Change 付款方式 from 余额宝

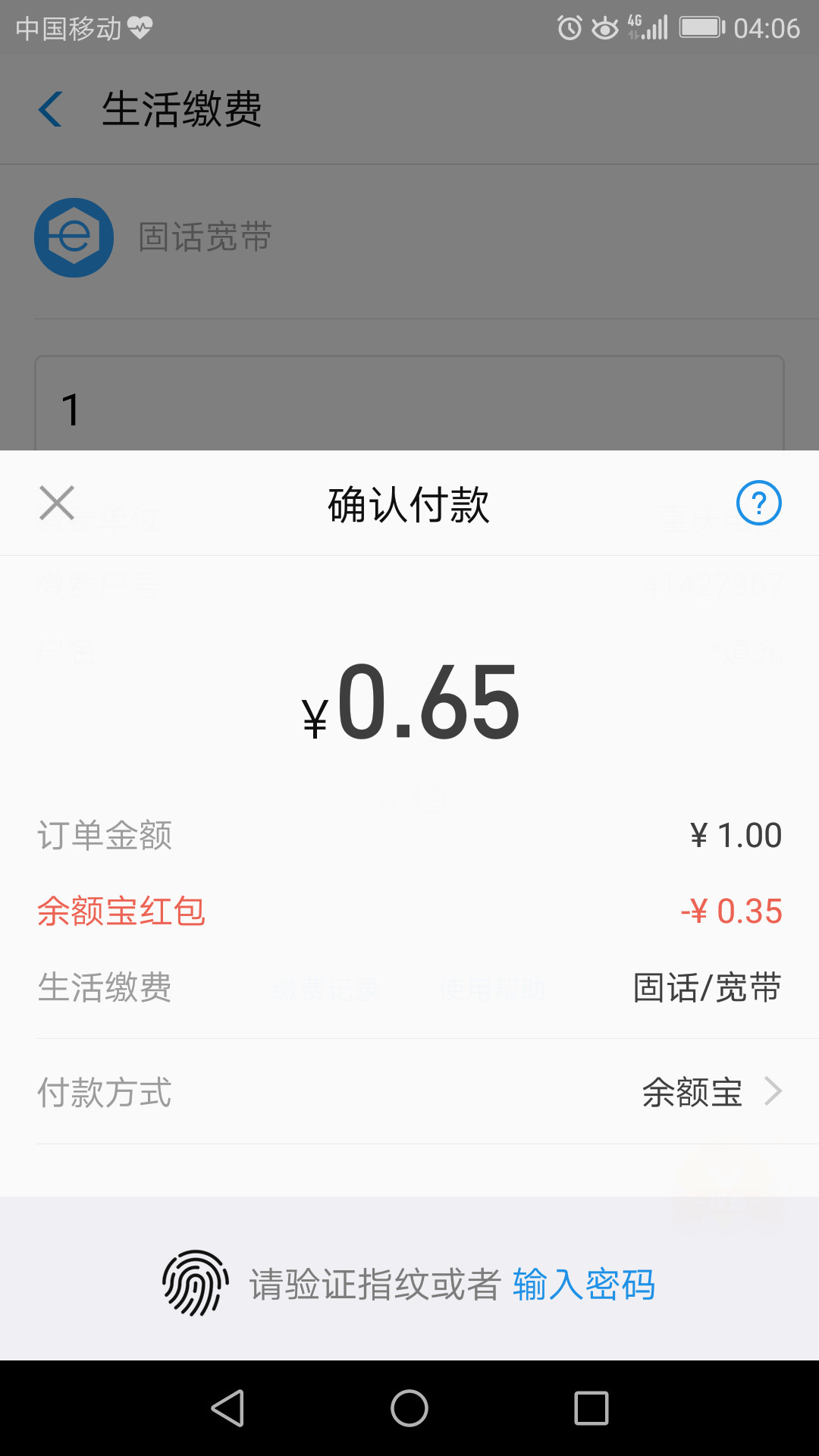(x=409, y=1092)
